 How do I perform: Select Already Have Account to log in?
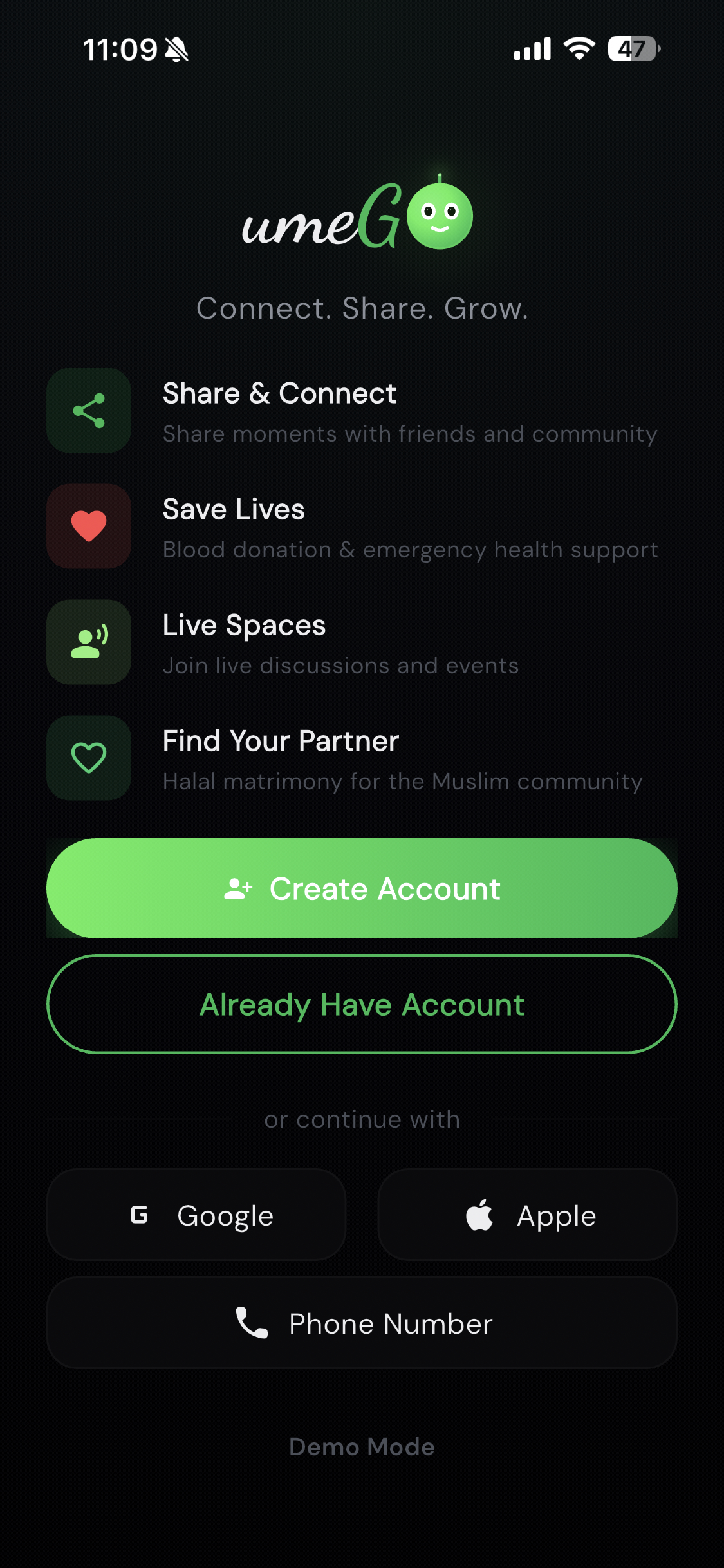click(362, 1004)
